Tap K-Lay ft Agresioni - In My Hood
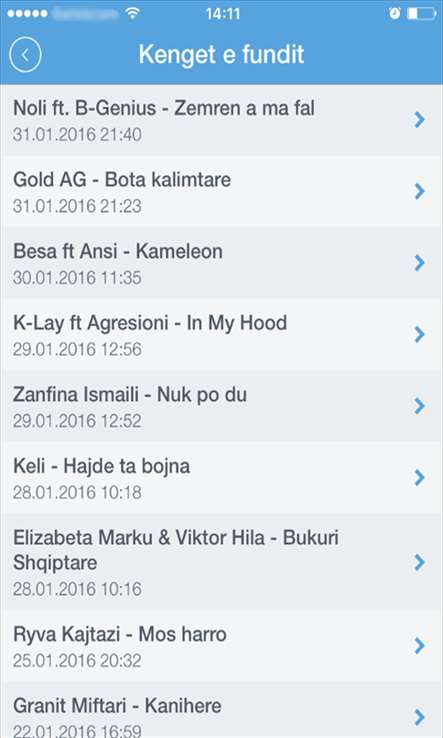Viewport: 443px width, 738px height. coord(221,335)
